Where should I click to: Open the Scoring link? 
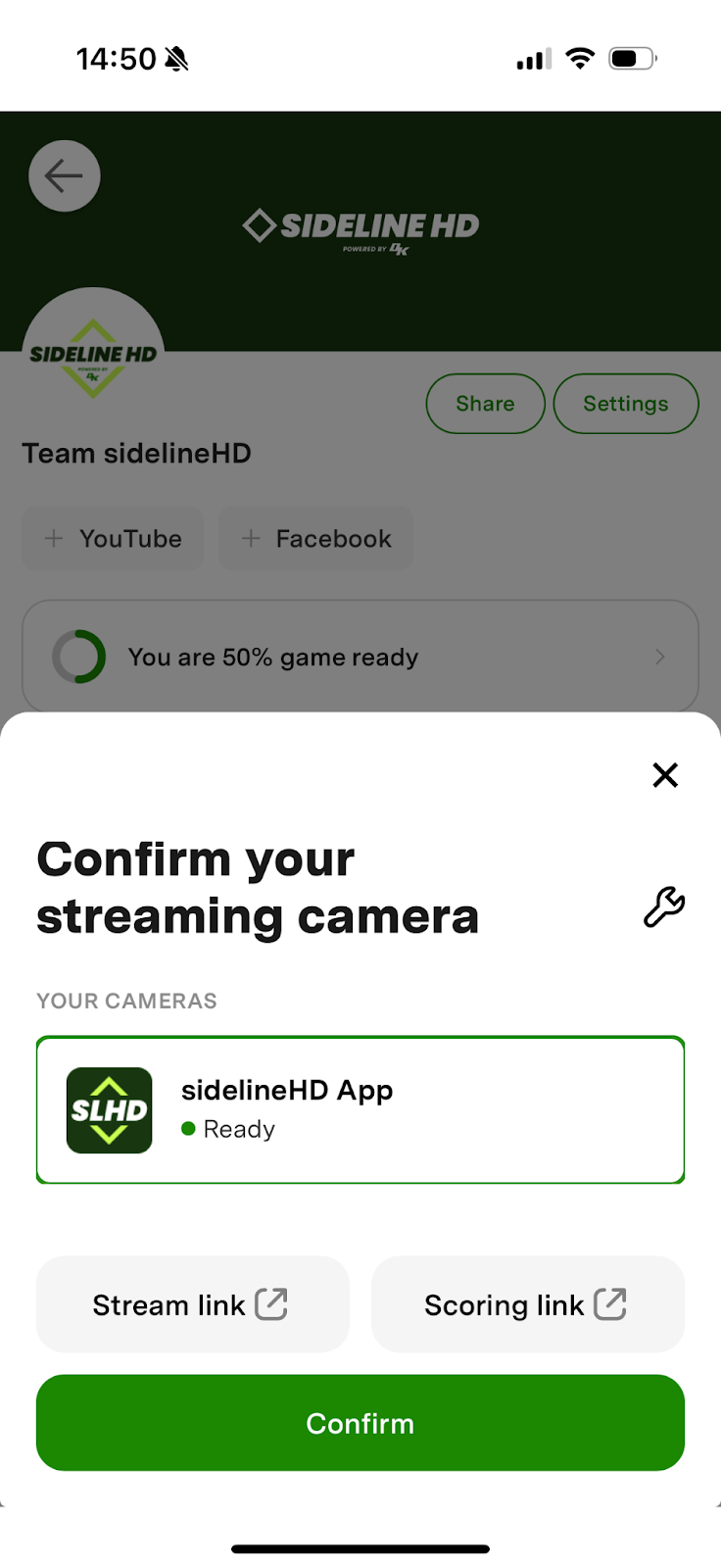point(527,1304)
